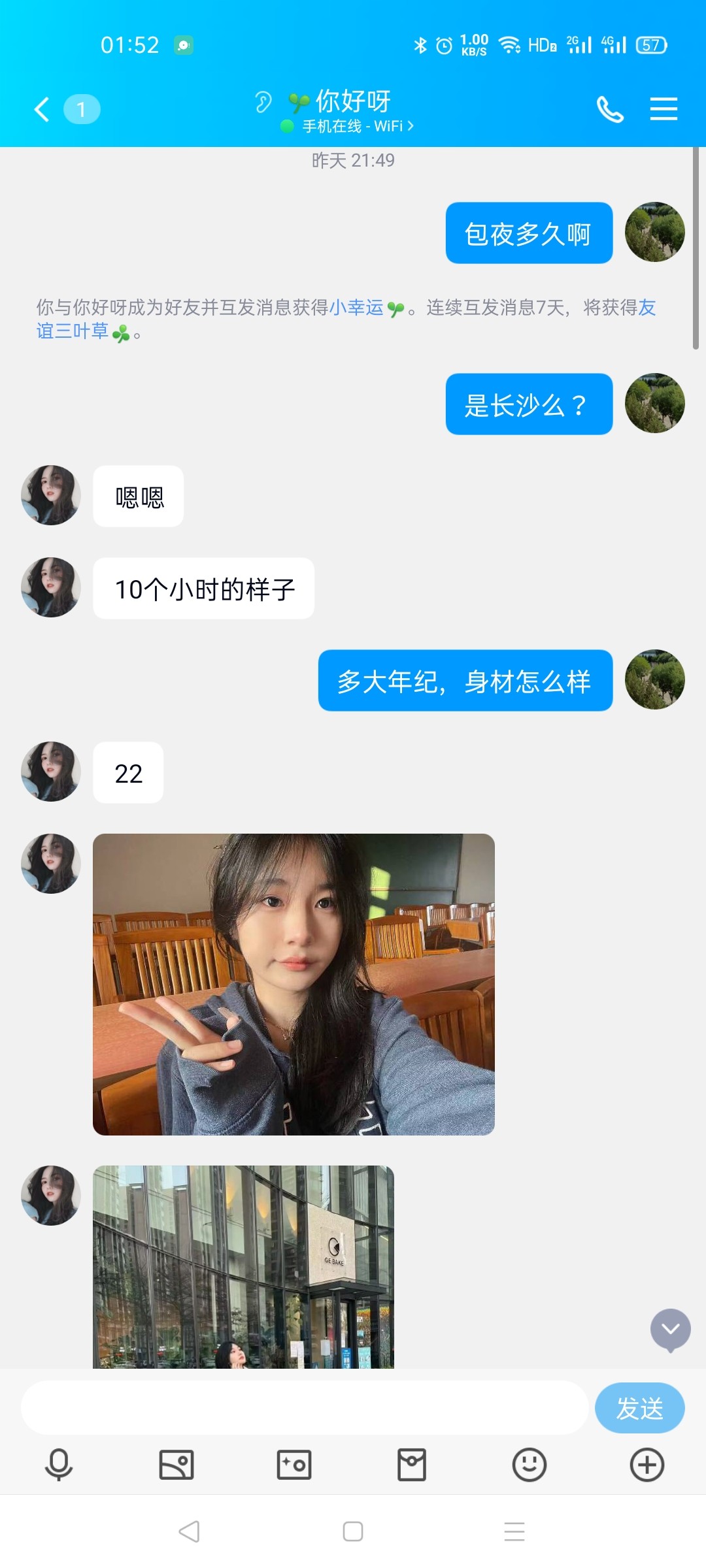This screenshot has width=706, height=1568.
Task: Tap the friend's avatar beside message 22
Action: pos(50,772)
